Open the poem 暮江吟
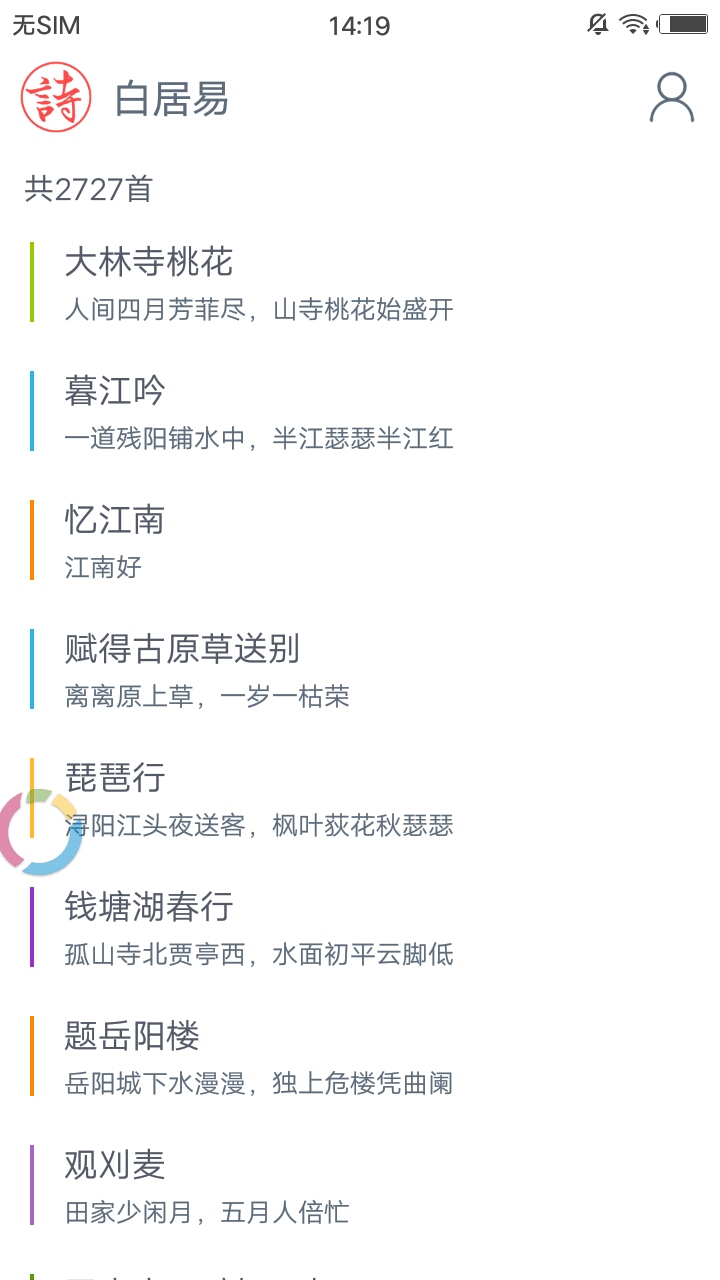 click(258, 411)
